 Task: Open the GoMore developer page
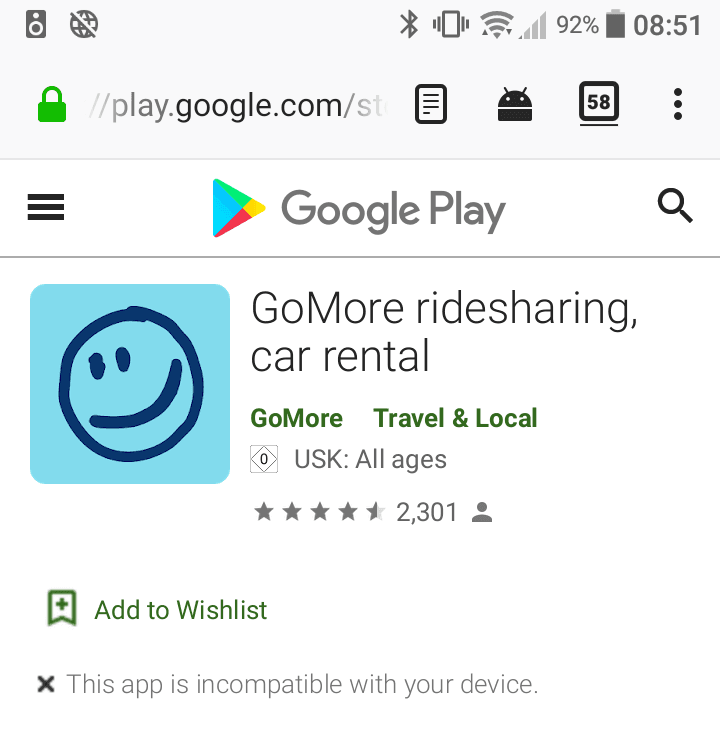point(296,418)
